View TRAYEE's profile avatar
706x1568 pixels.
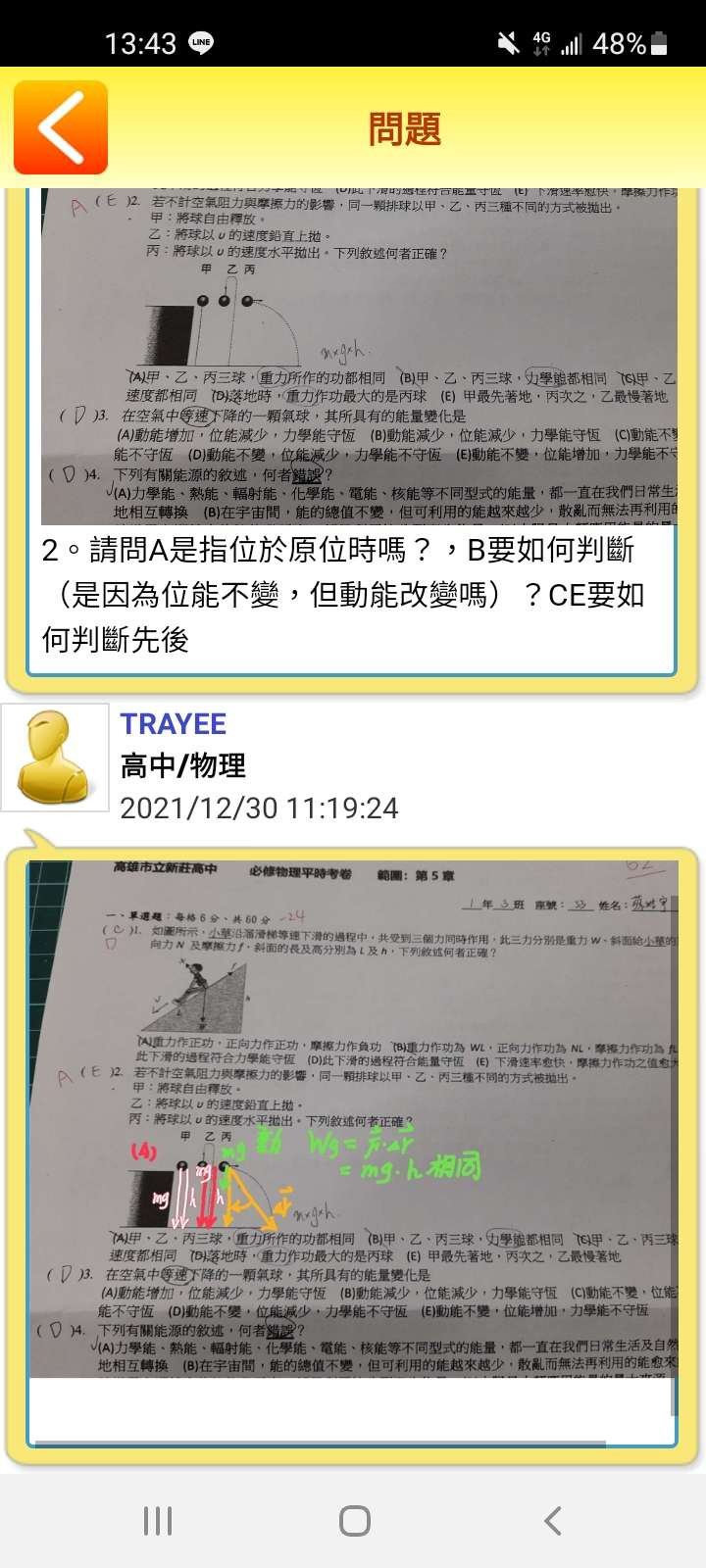tap(55, 758)
